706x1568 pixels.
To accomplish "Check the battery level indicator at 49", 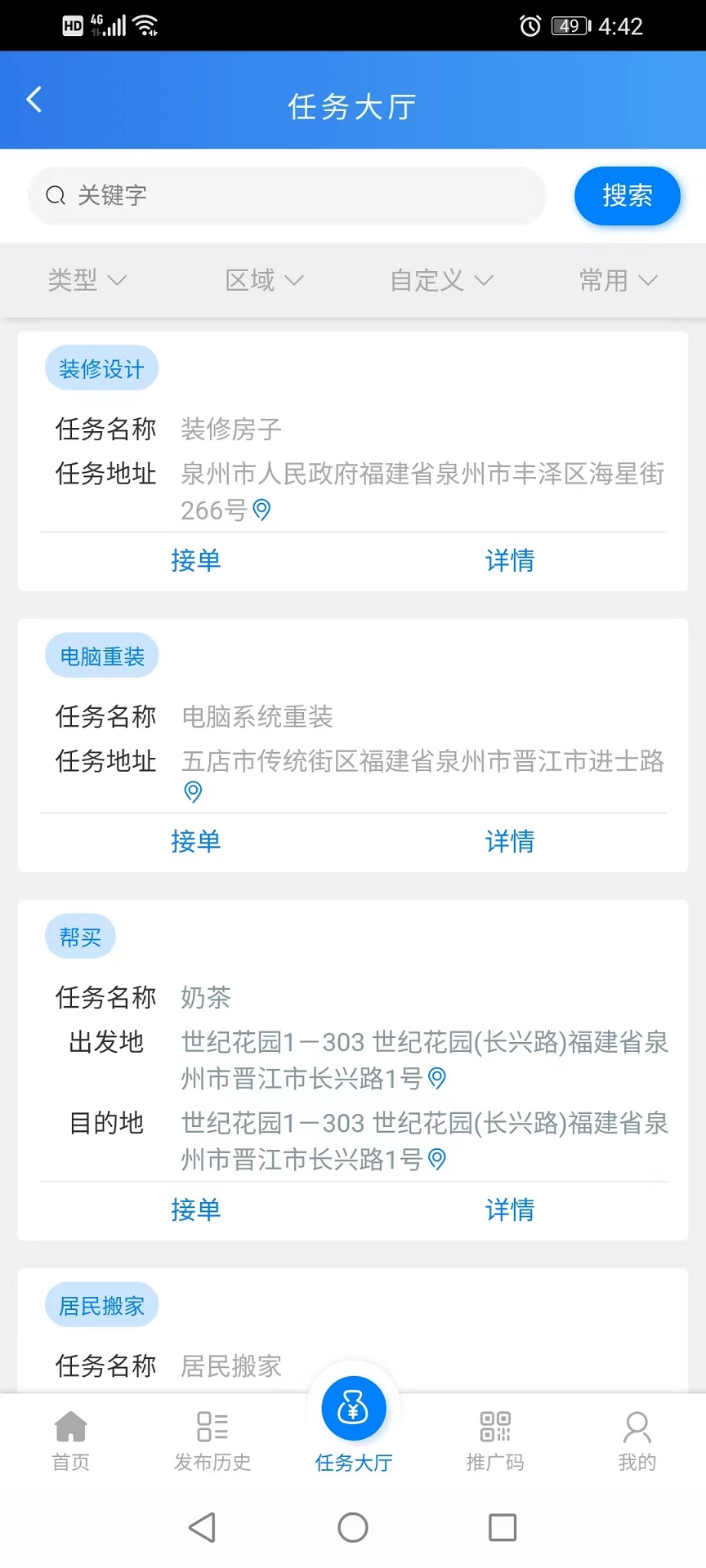I will pyautogui.click(x=568, y=24).
